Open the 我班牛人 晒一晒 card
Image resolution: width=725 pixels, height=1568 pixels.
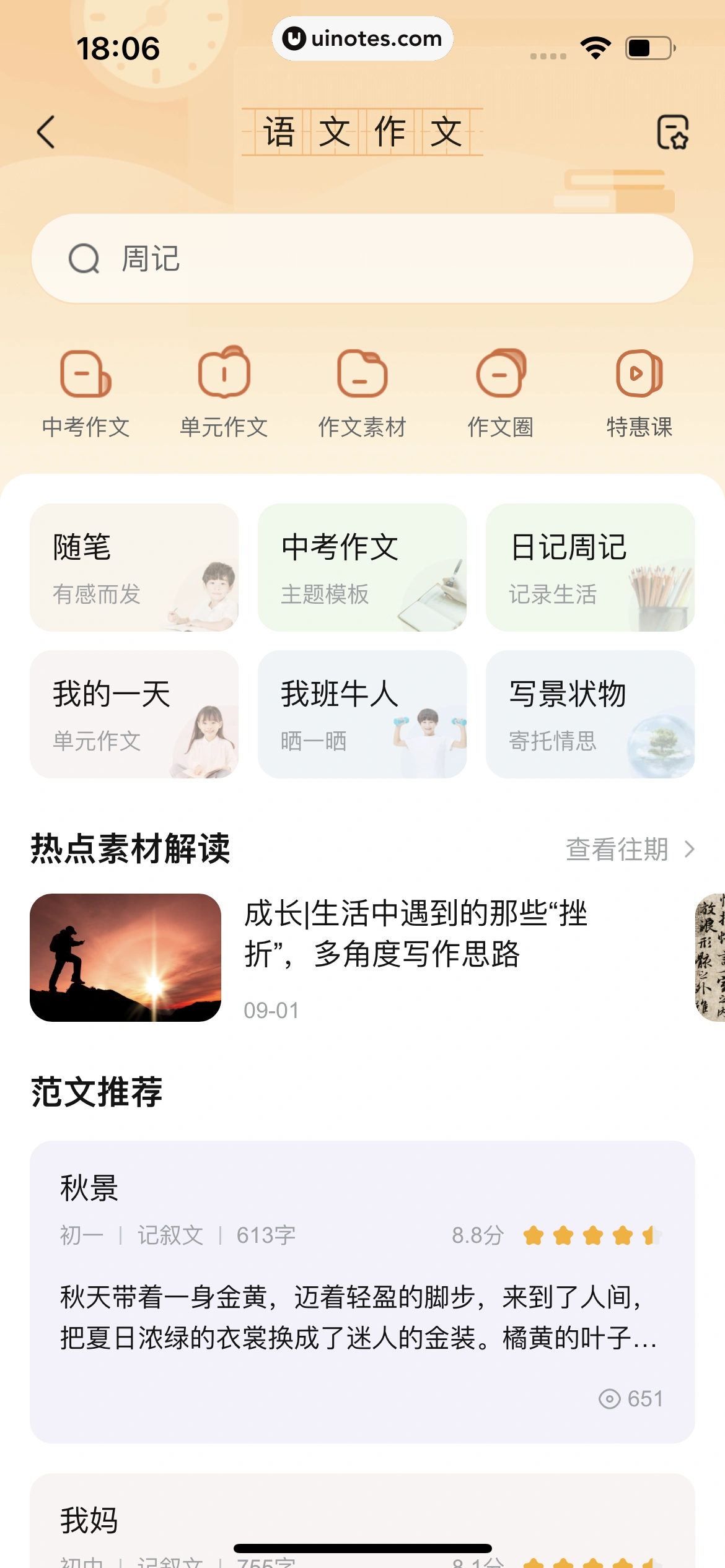(362, 714)
